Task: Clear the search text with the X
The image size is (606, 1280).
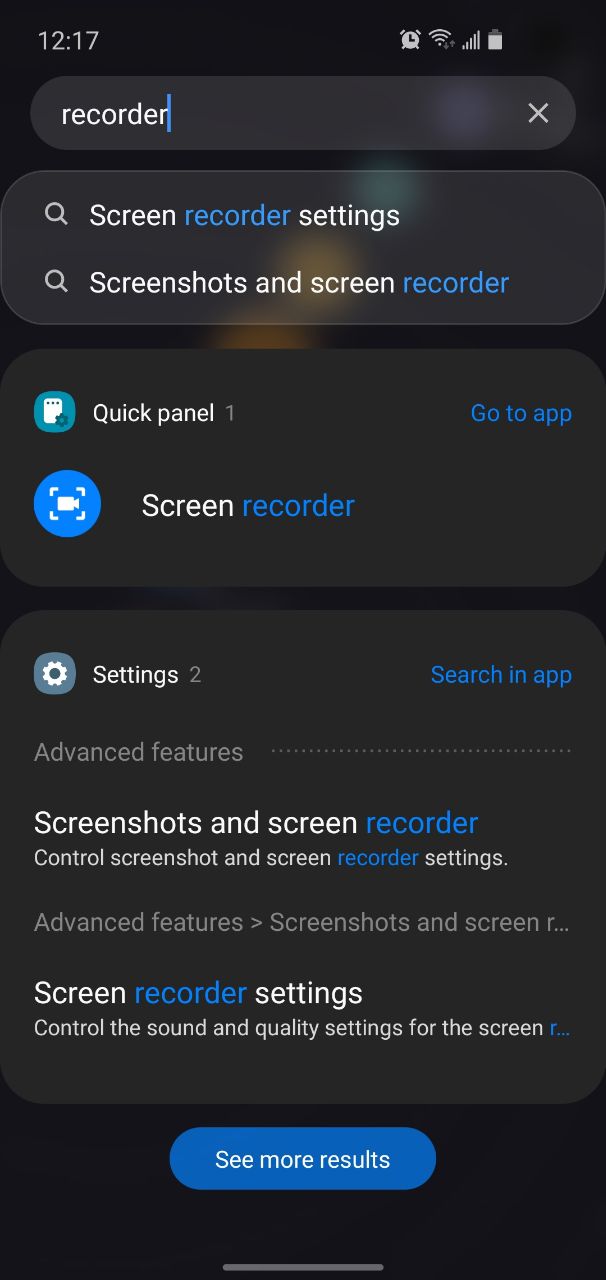Action: point(538,114)
